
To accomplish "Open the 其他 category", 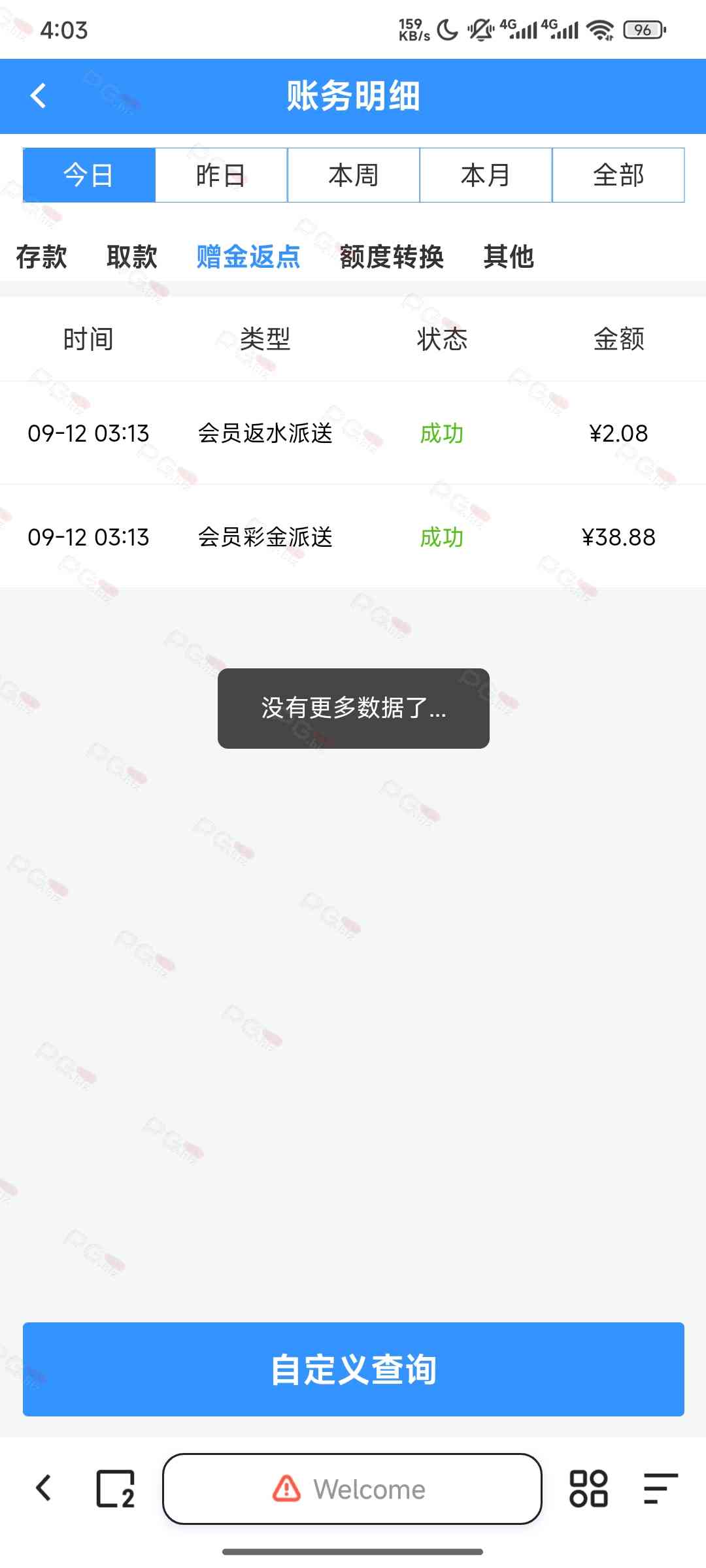I will click(x=509, y=257).
